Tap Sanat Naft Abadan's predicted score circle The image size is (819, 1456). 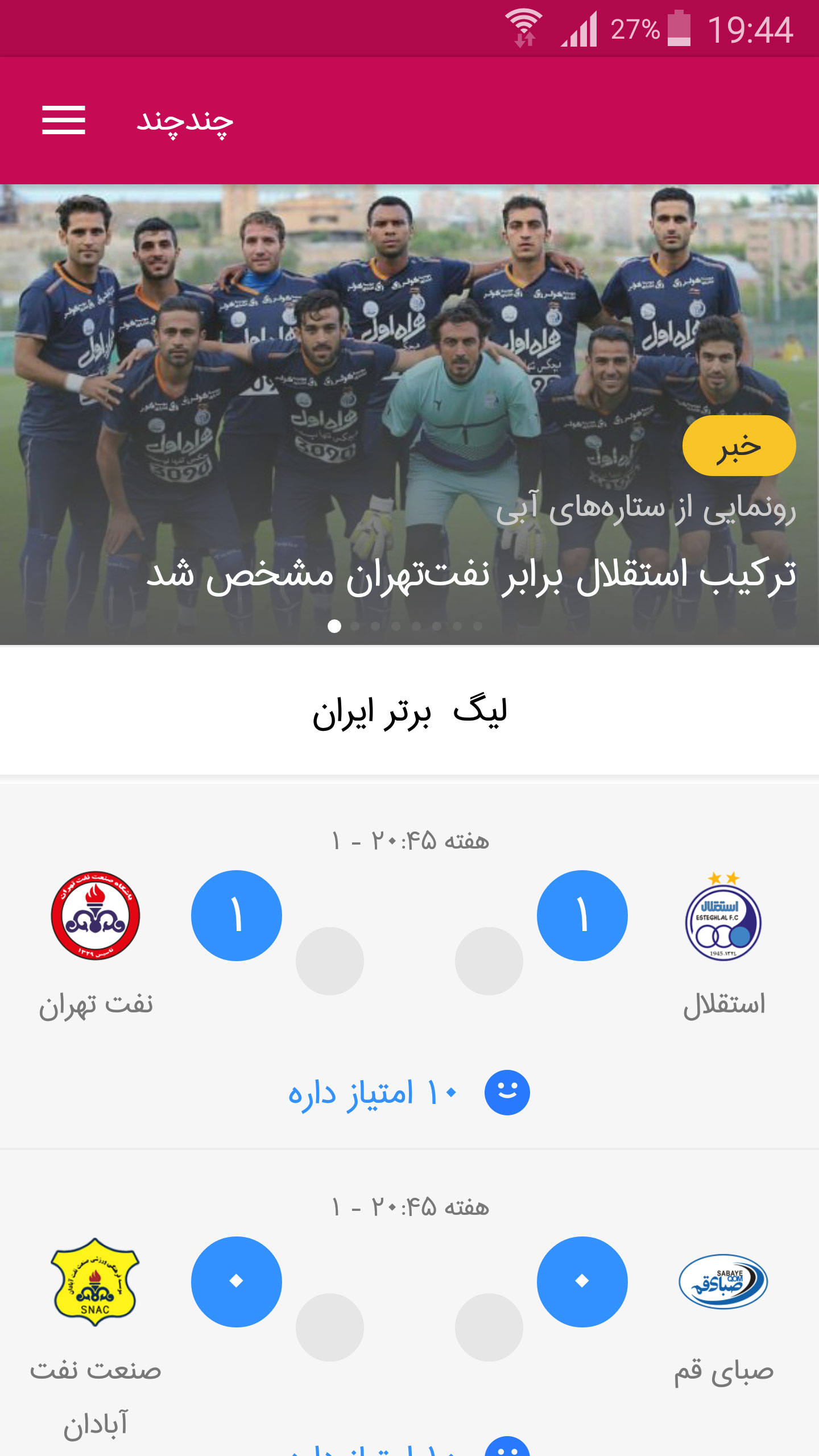click(x=237, y=1282)
